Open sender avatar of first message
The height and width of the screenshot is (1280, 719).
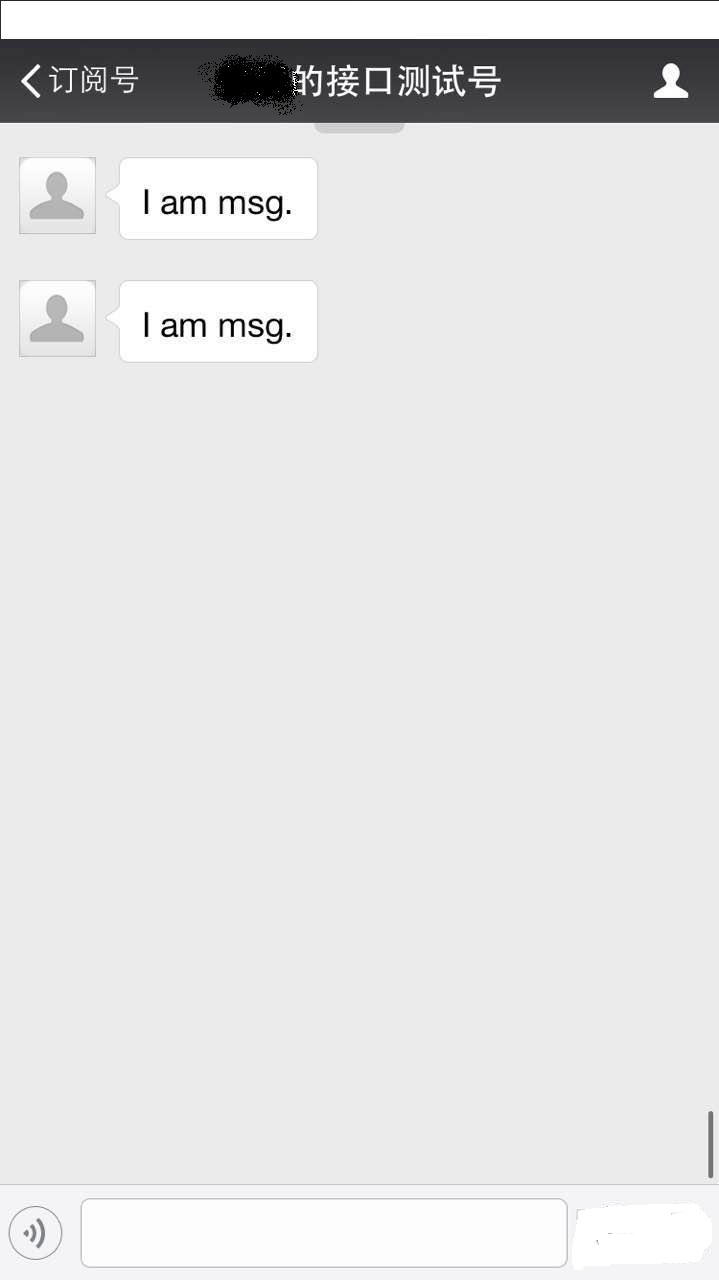(57, 196)
